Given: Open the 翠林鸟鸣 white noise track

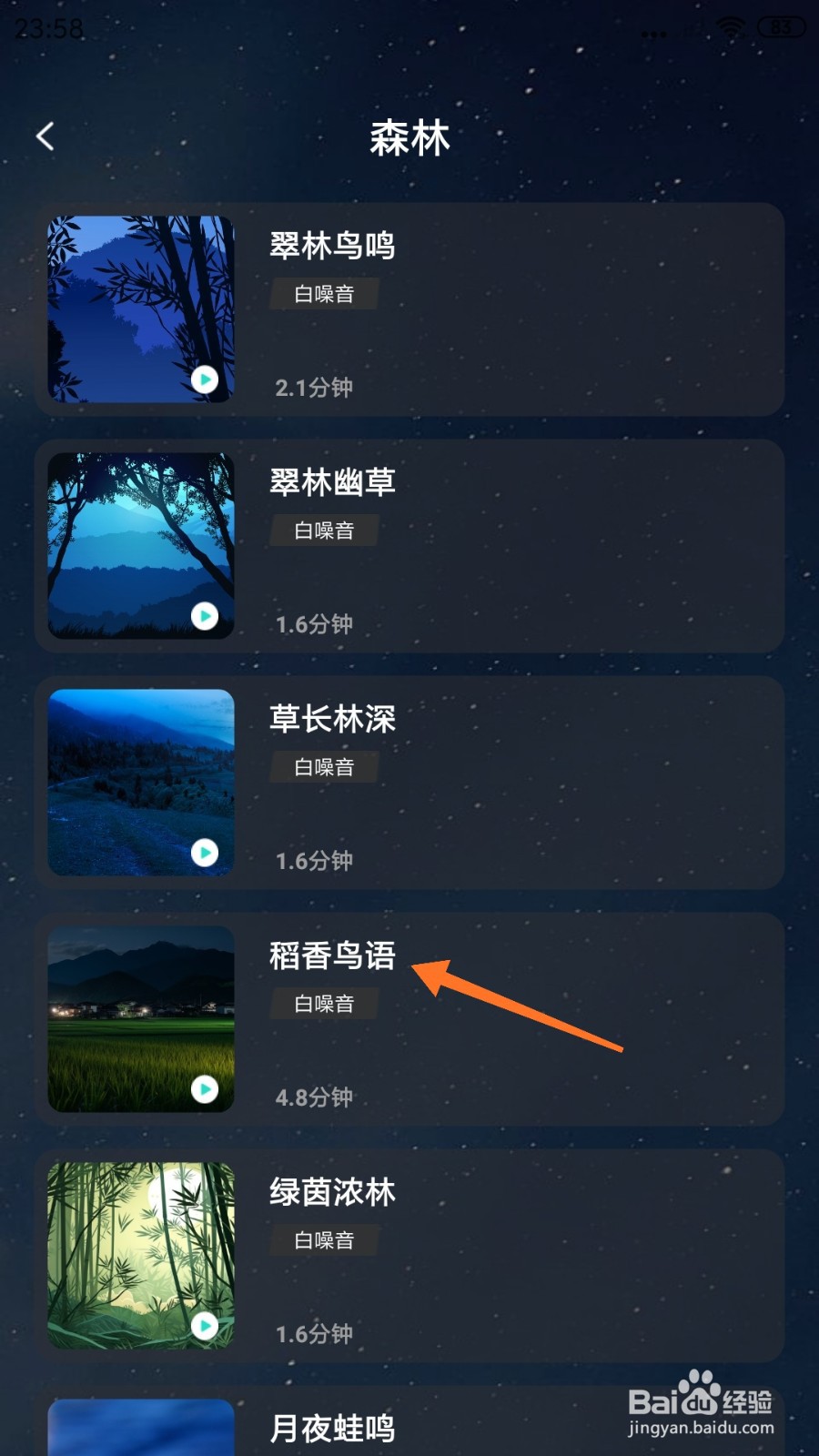Looking at the screenshot, I should click(x=409, y=309).
